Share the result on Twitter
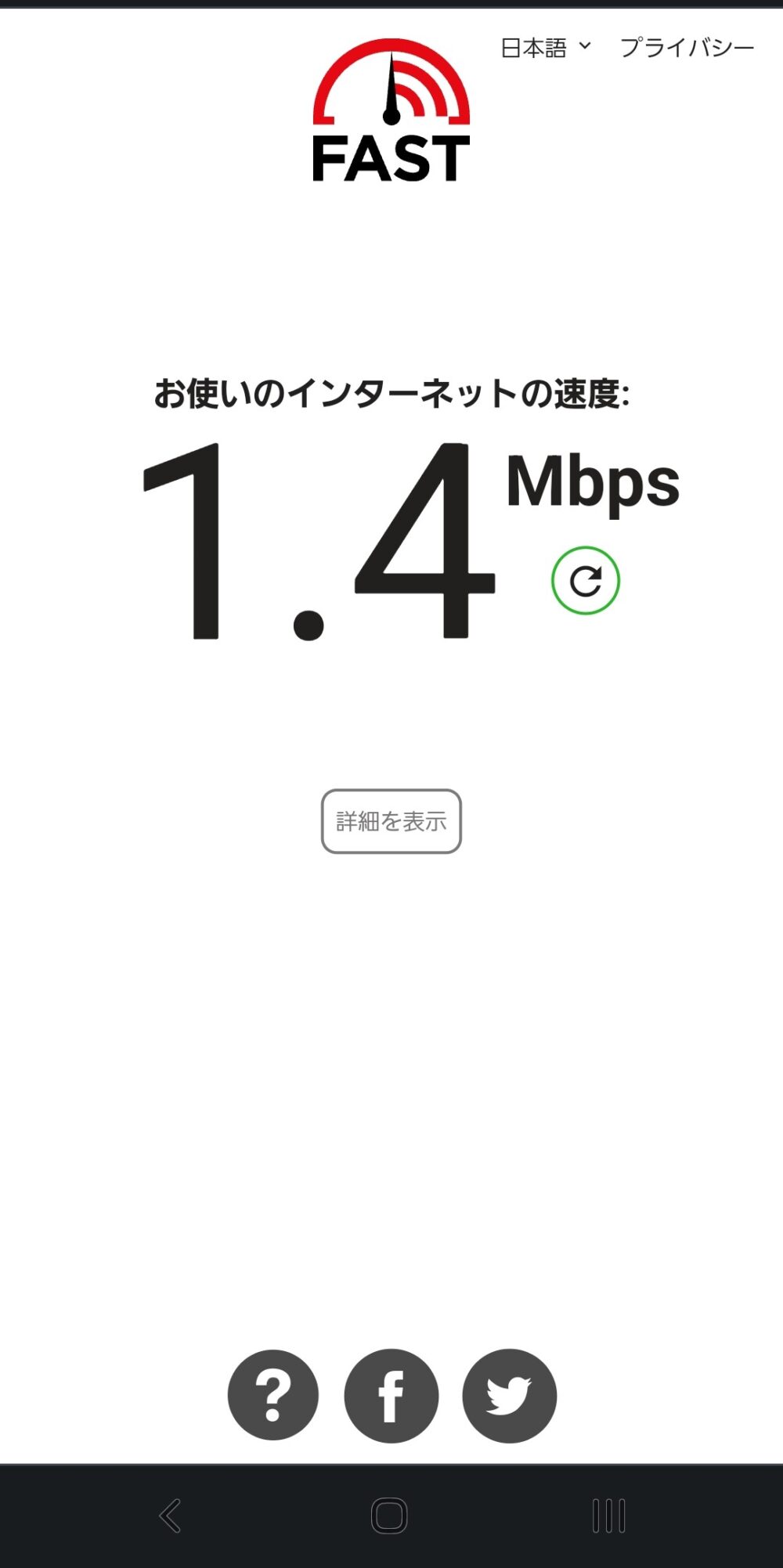 (509, 1396)
